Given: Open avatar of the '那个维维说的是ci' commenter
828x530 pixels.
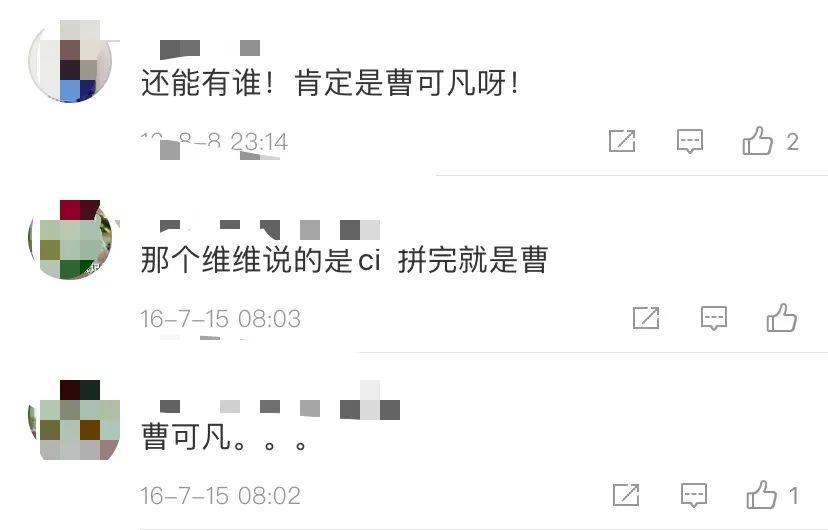Looking at the screenshot, I should click(70, 240).
